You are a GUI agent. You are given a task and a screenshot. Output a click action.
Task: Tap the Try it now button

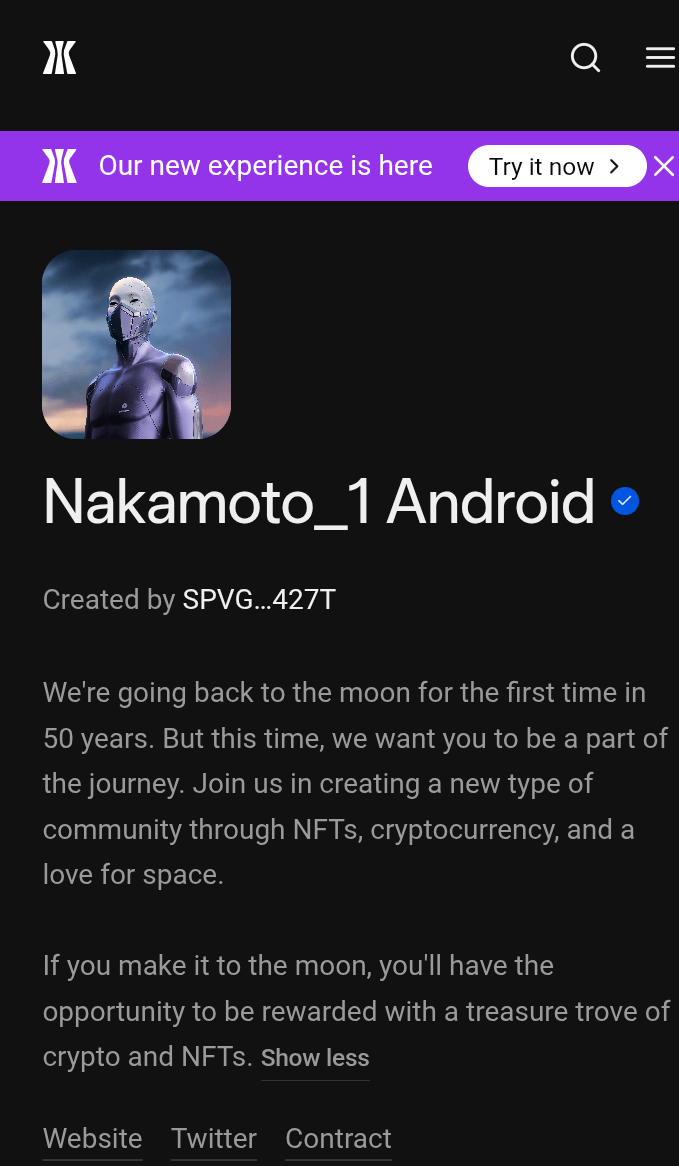coord(556,166)
